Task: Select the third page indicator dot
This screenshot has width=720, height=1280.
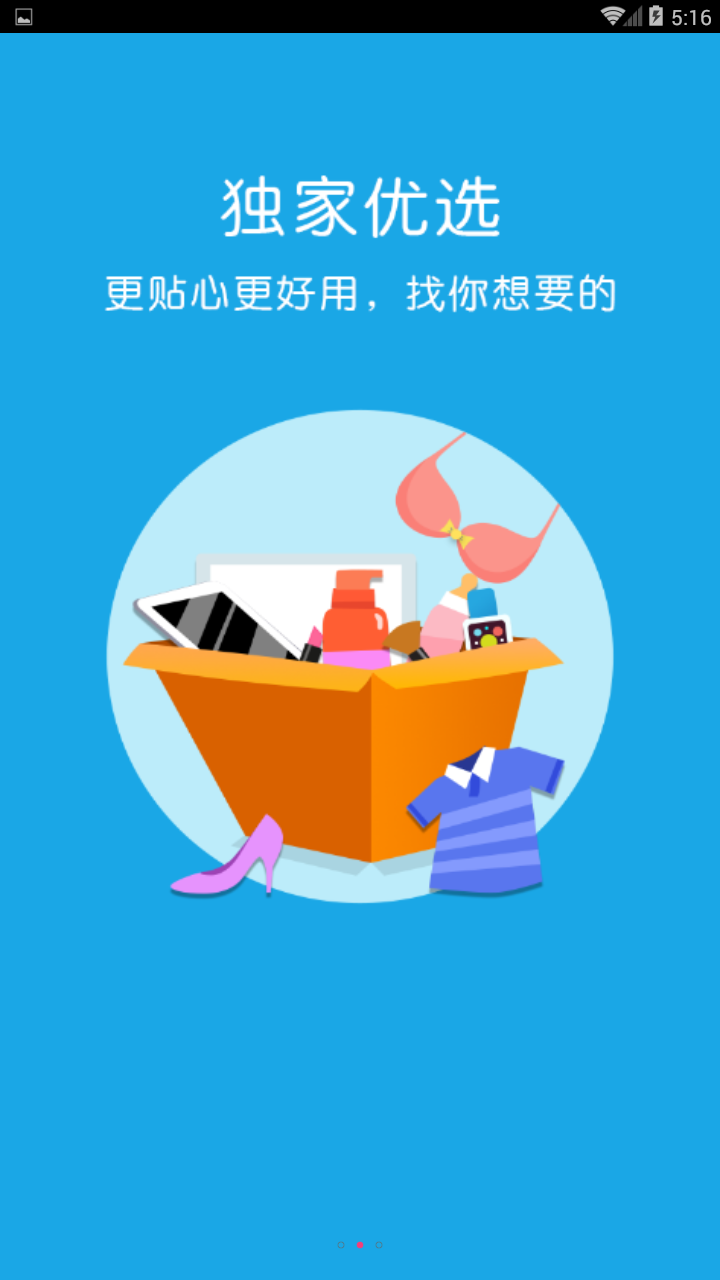Action: point(379,1245)
